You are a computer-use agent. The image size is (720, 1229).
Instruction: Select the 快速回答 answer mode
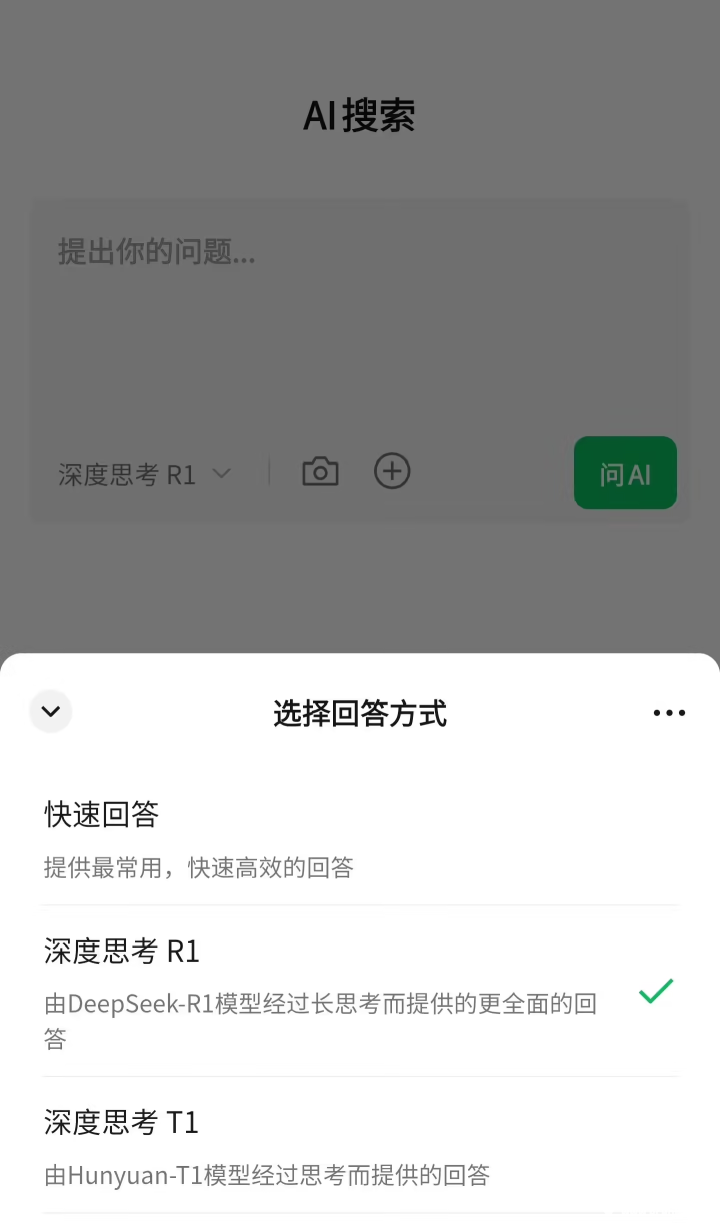[359, 838]
